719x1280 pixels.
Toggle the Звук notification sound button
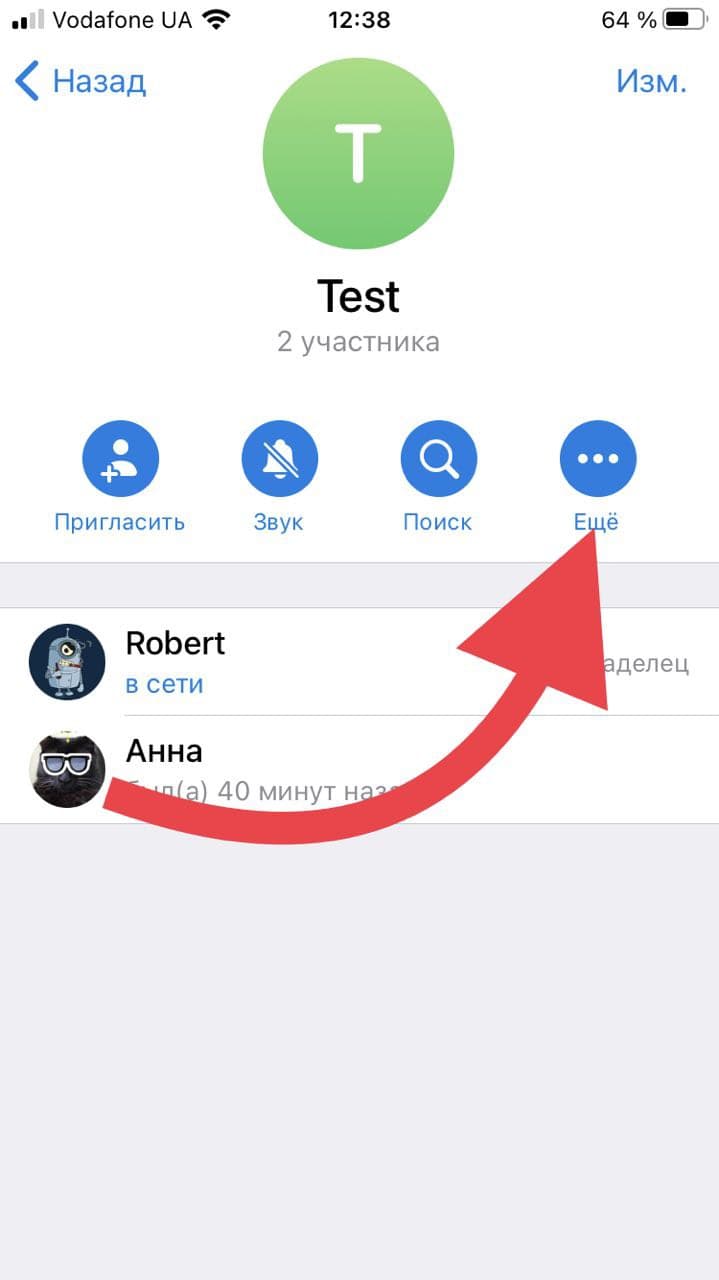point(279,477)
